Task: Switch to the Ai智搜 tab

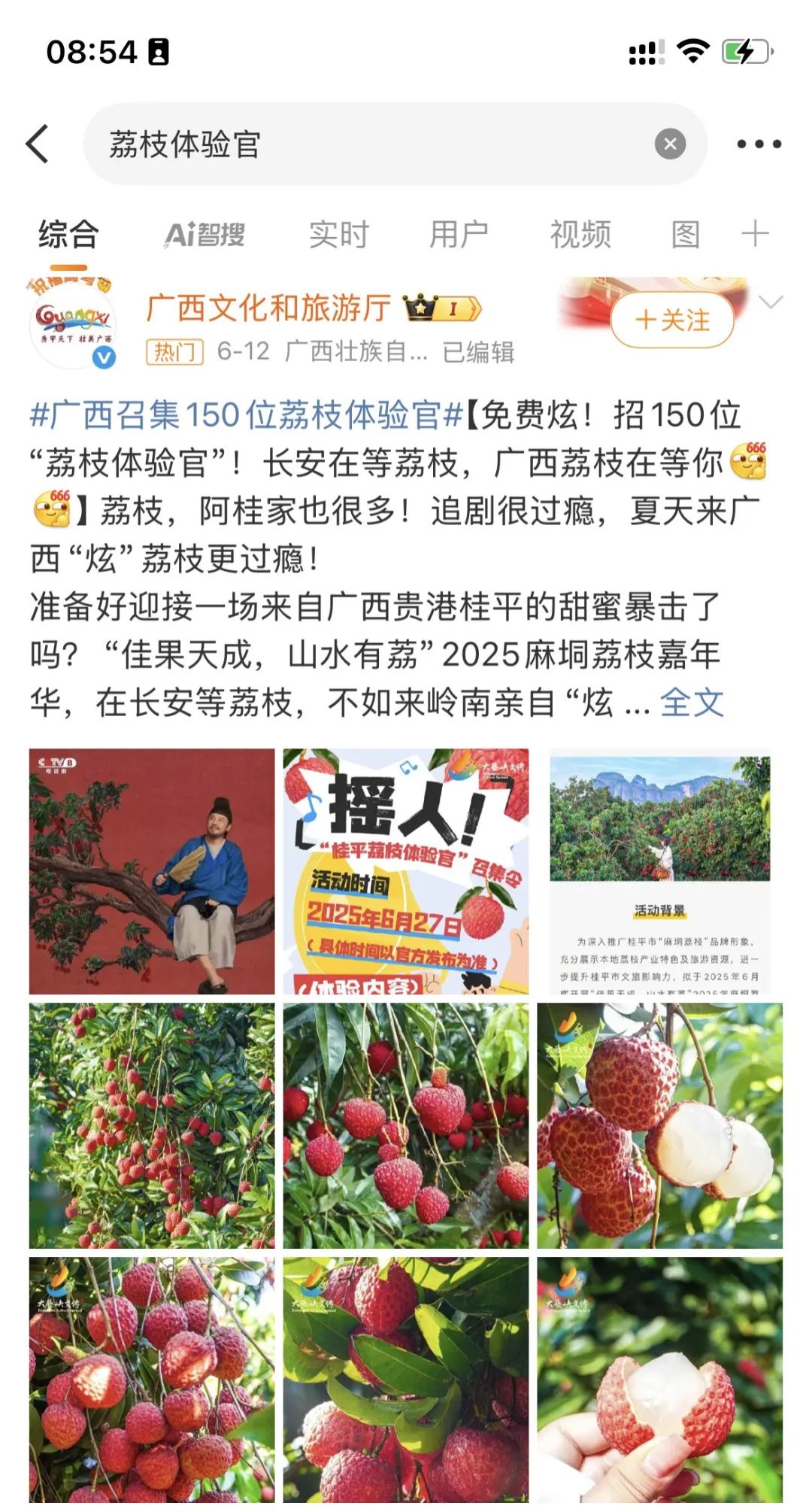Action: point(205,235)
